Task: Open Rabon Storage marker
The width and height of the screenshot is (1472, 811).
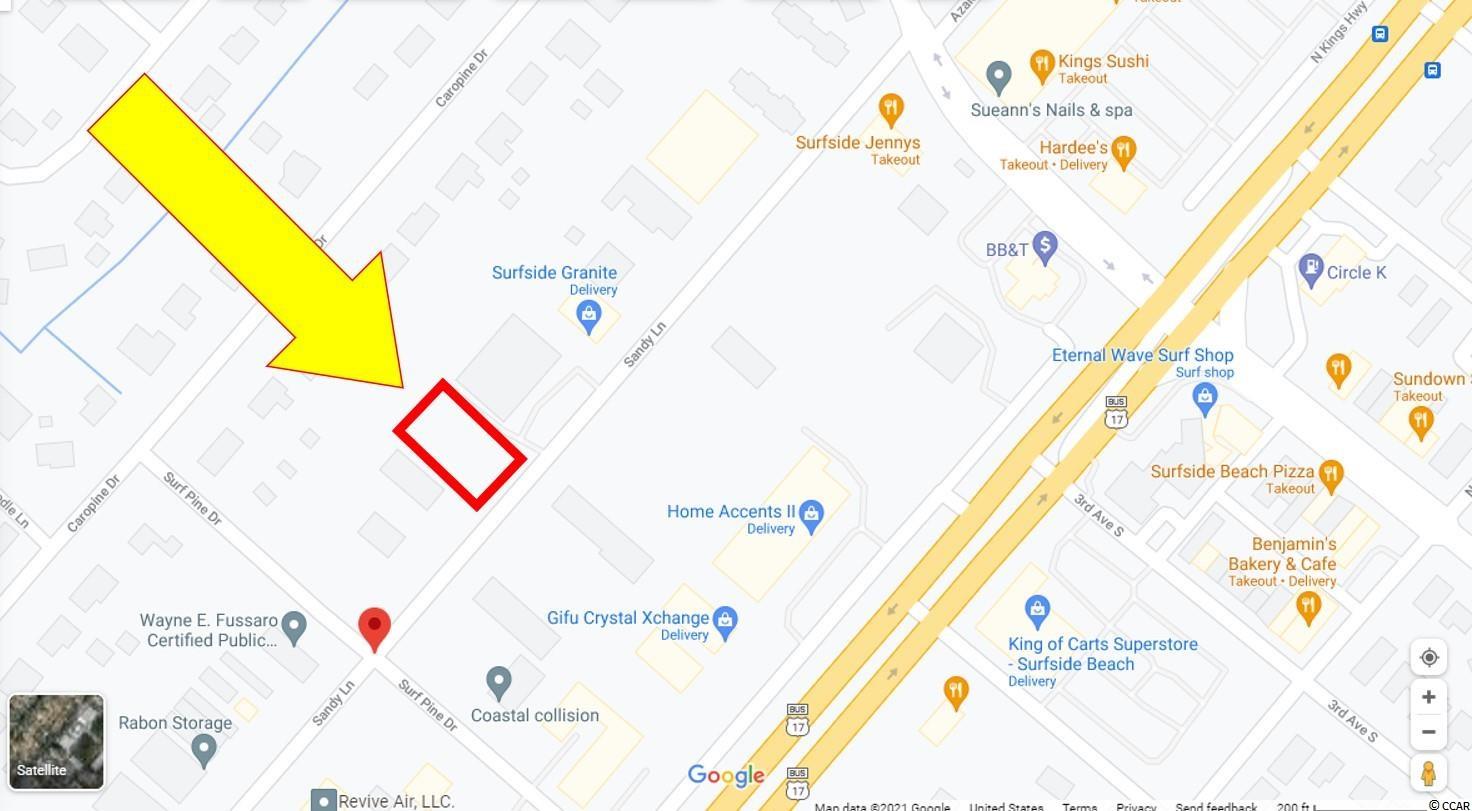Action: tap(204, 749)
